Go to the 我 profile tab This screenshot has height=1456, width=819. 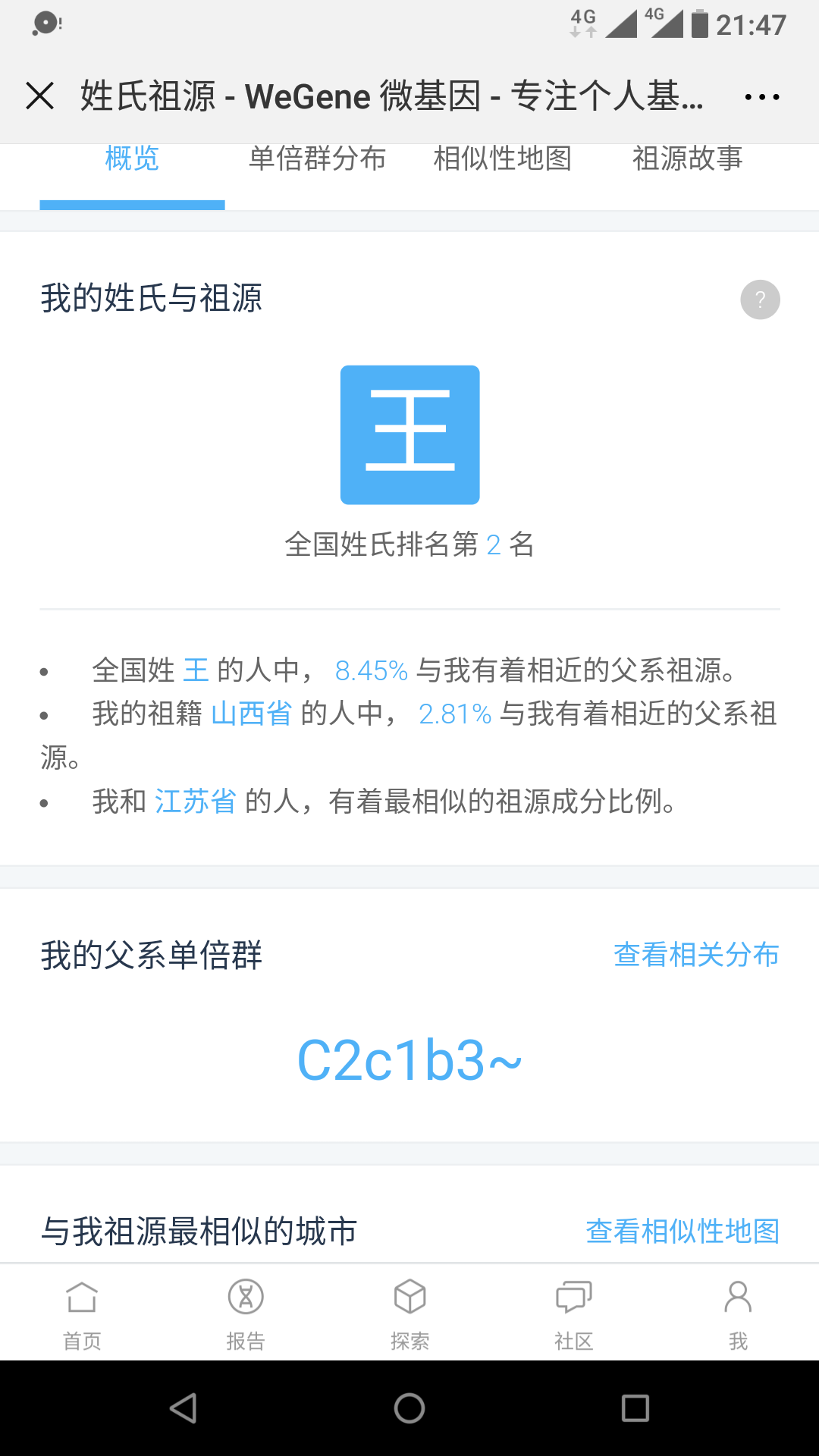(738, 1314)
